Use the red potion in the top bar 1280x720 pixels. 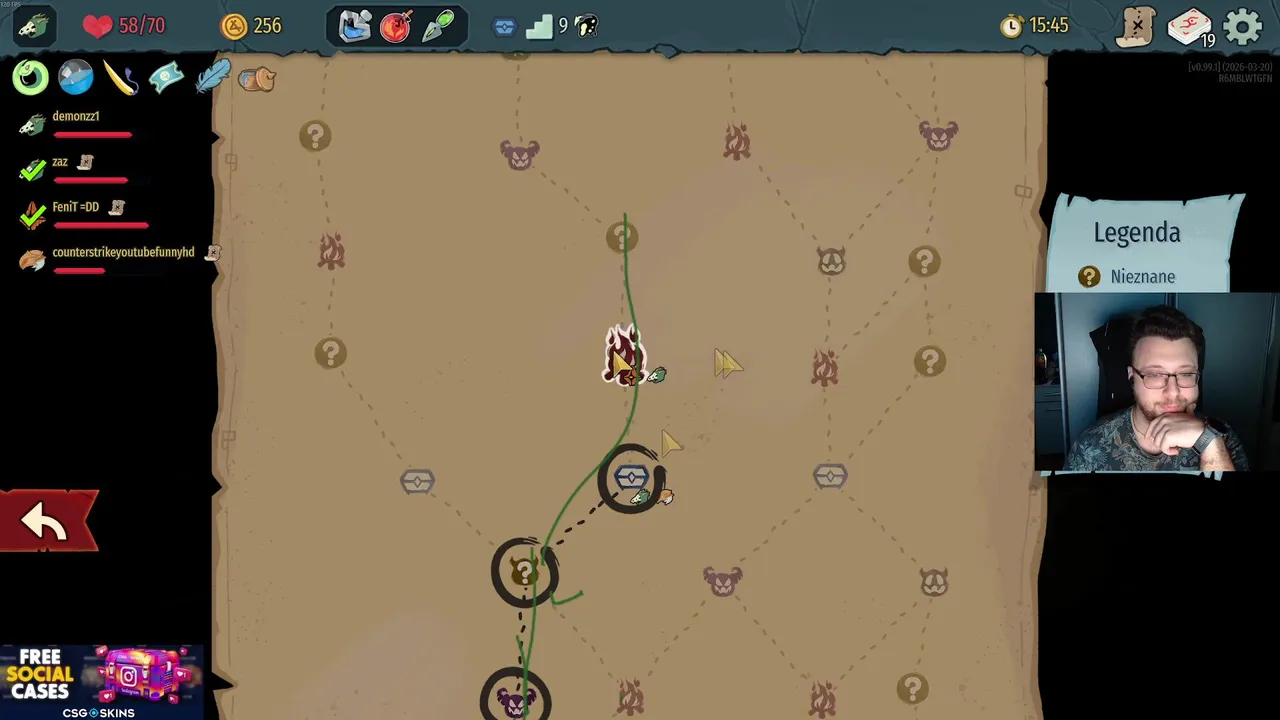click(x=396, y=26)
